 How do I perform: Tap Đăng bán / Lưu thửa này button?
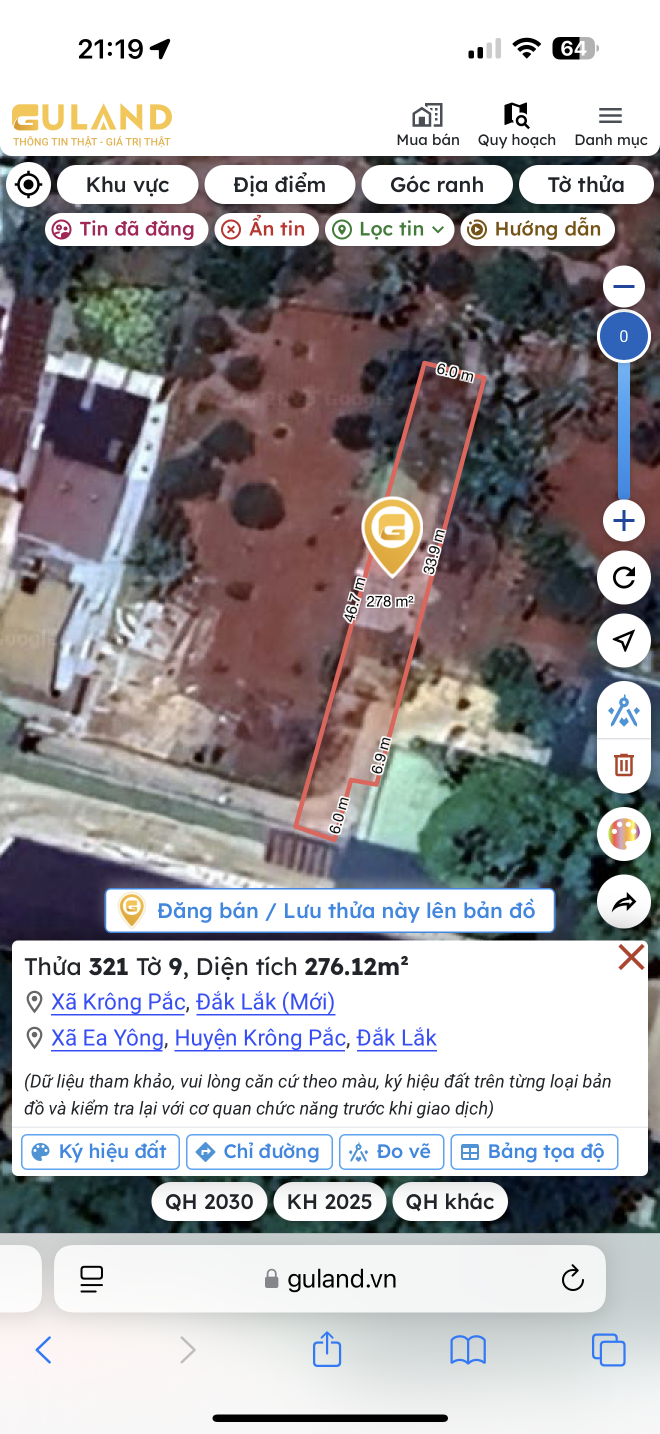click(x=330, y=911)
